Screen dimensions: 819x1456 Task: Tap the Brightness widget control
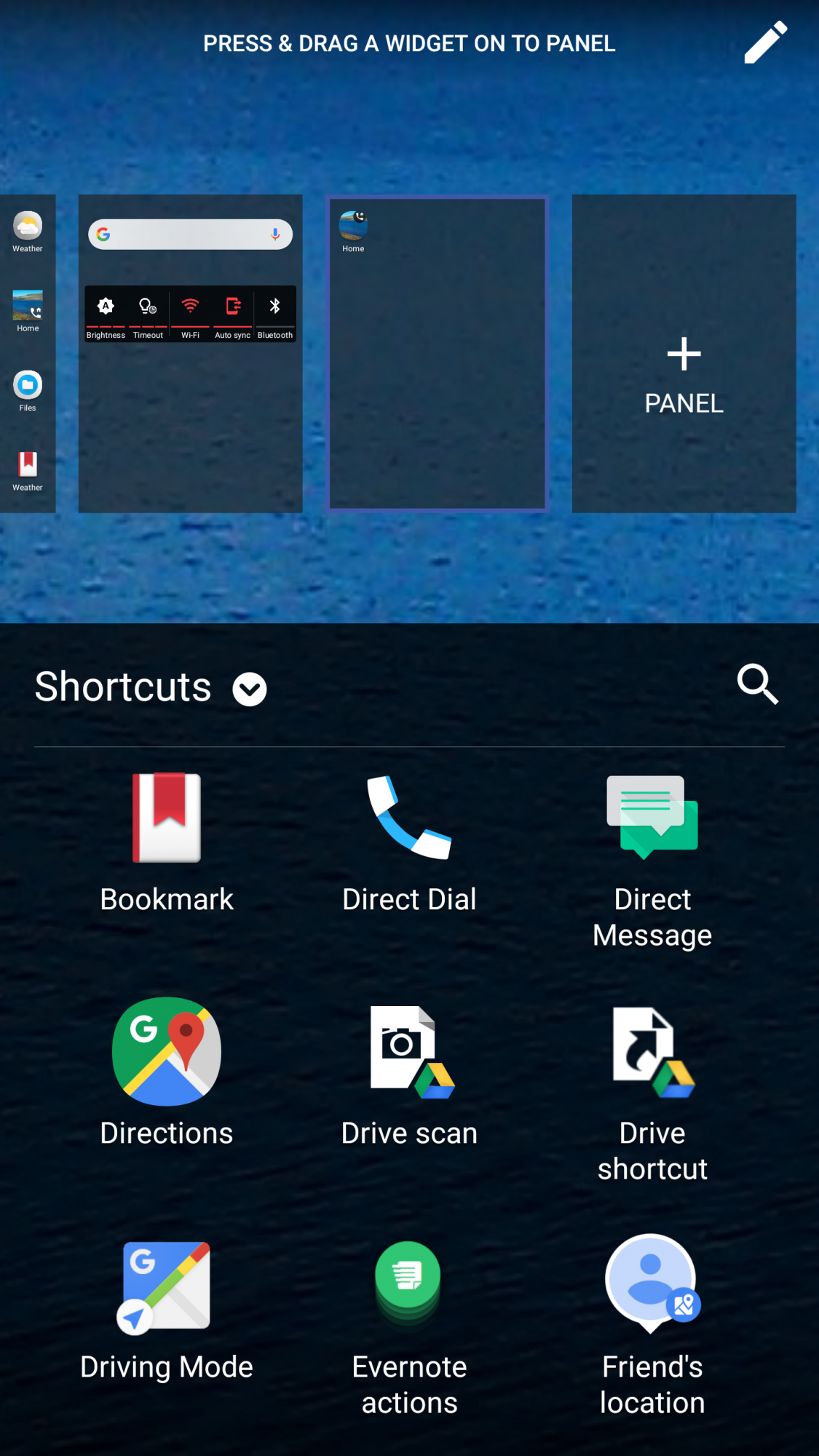tap(106, 314)
